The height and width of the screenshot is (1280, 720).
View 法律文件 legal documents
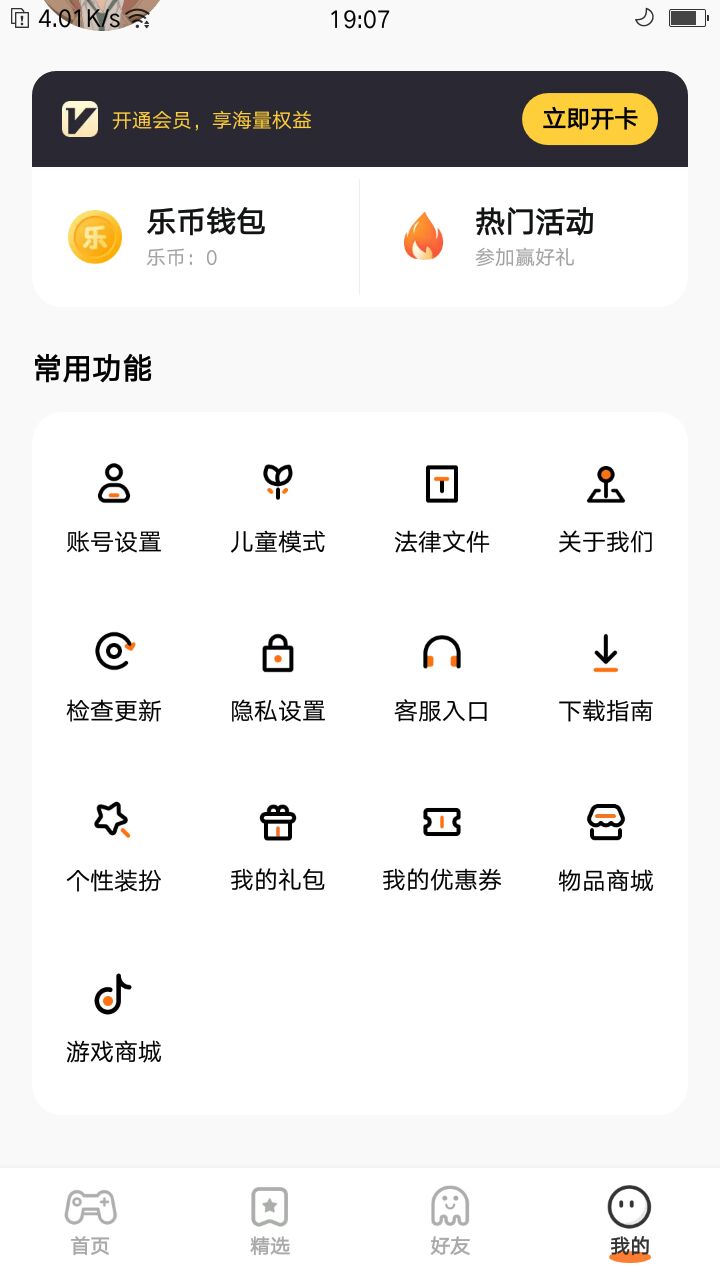pos(442,508)
